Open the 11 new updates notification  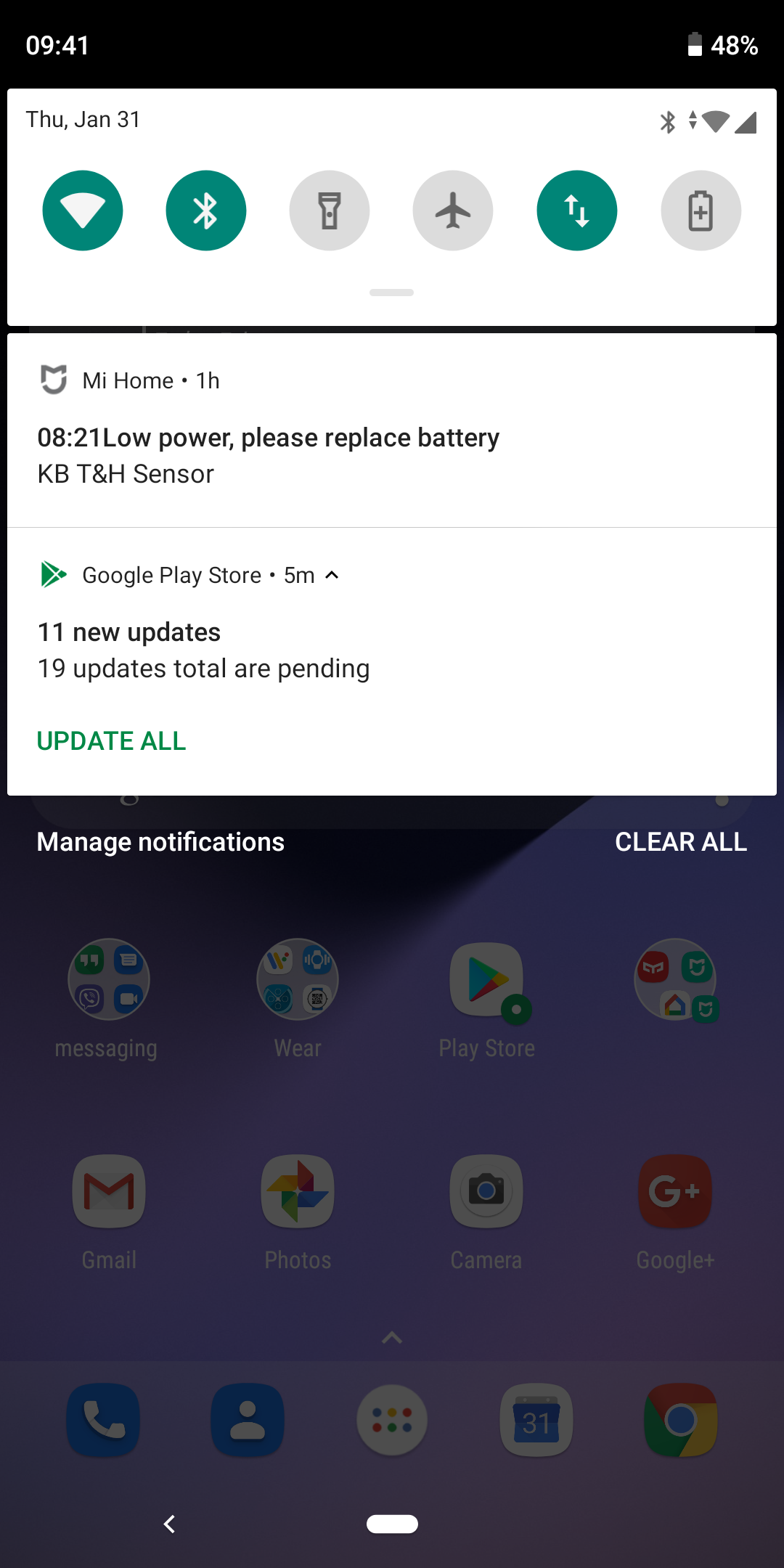tap(203, 650)
